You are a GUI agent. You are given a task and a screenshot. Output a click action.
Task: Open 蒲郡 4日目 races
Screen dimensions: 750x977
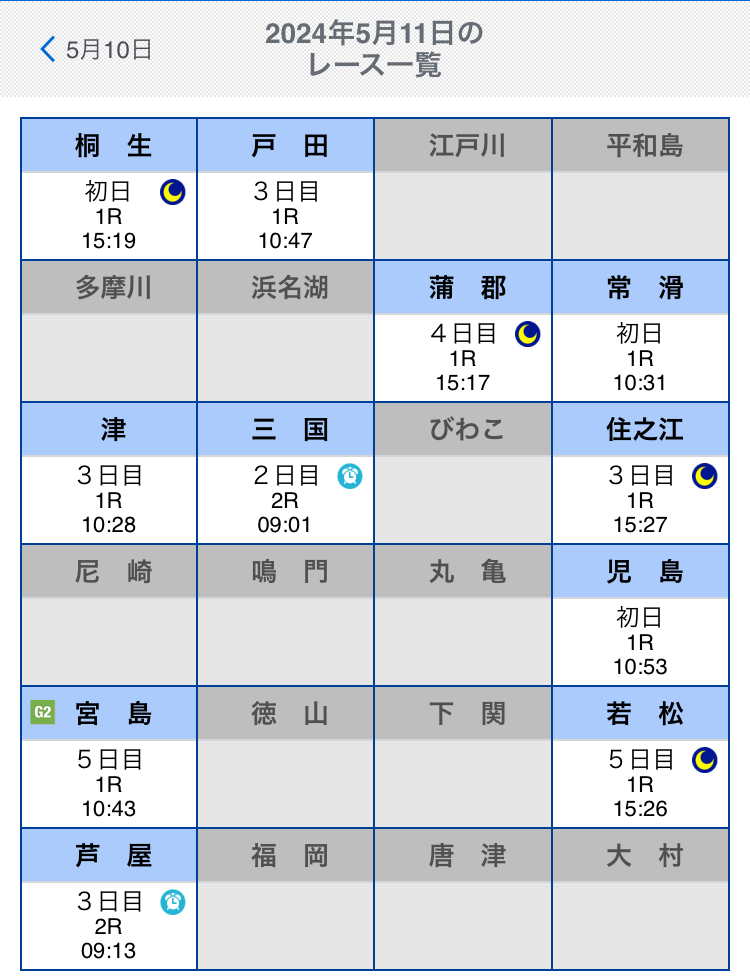pos(462,357)
